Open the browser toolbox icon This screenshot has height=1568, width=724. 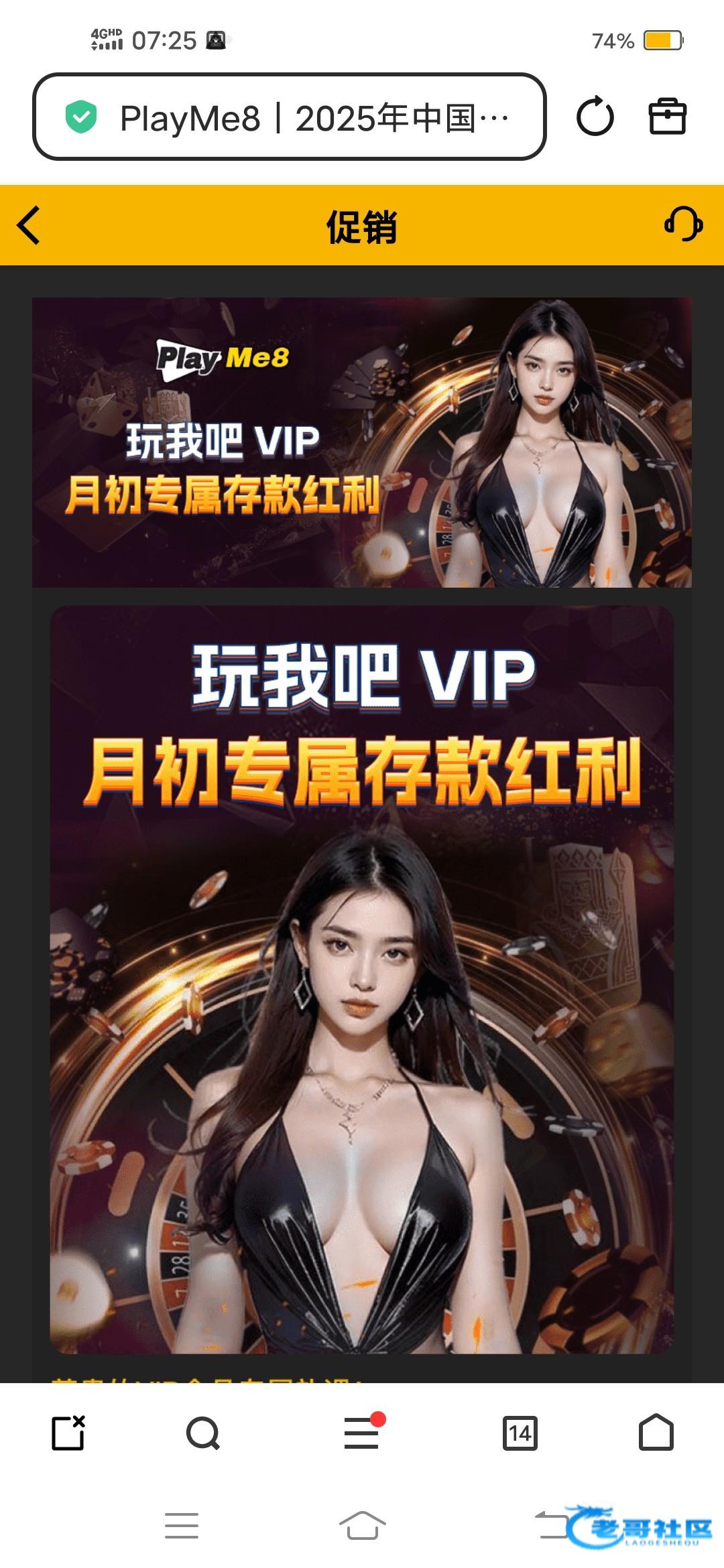667,117
